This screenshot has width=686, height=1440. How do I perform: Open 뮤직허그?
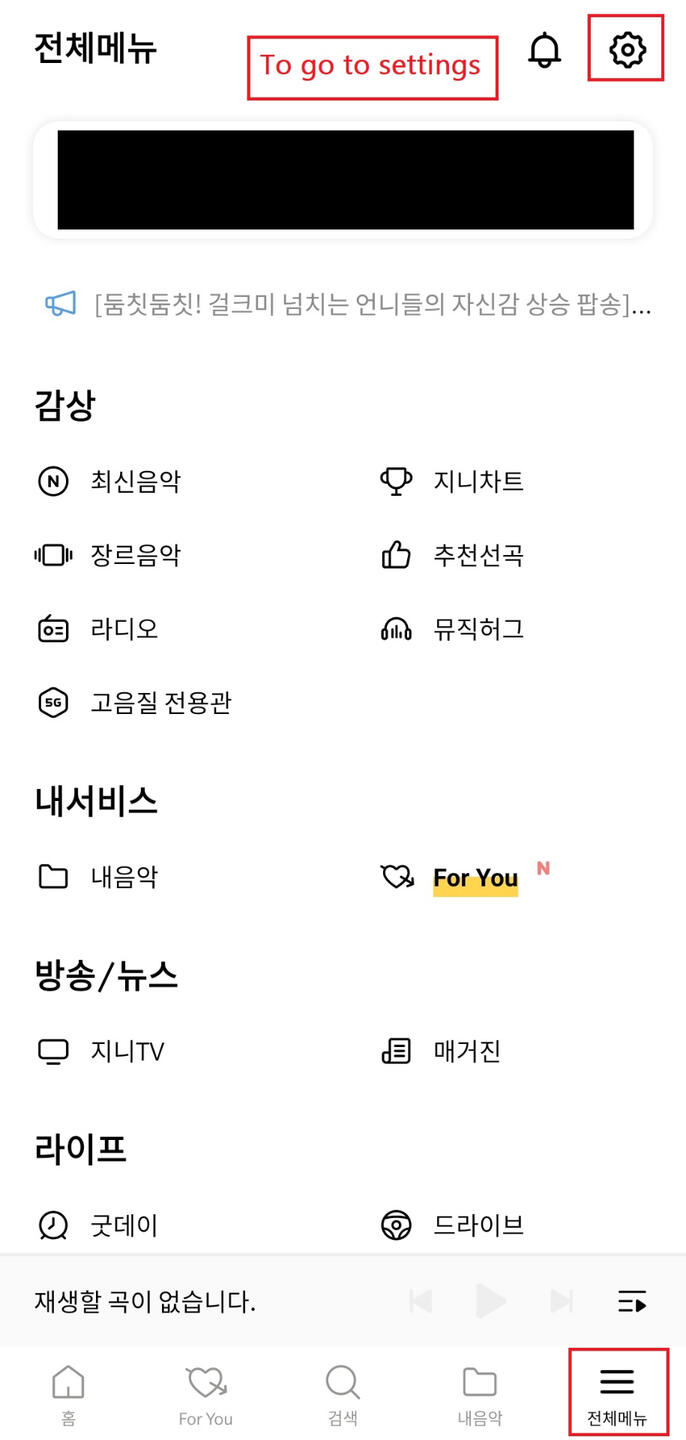click(x=452, y=629)
